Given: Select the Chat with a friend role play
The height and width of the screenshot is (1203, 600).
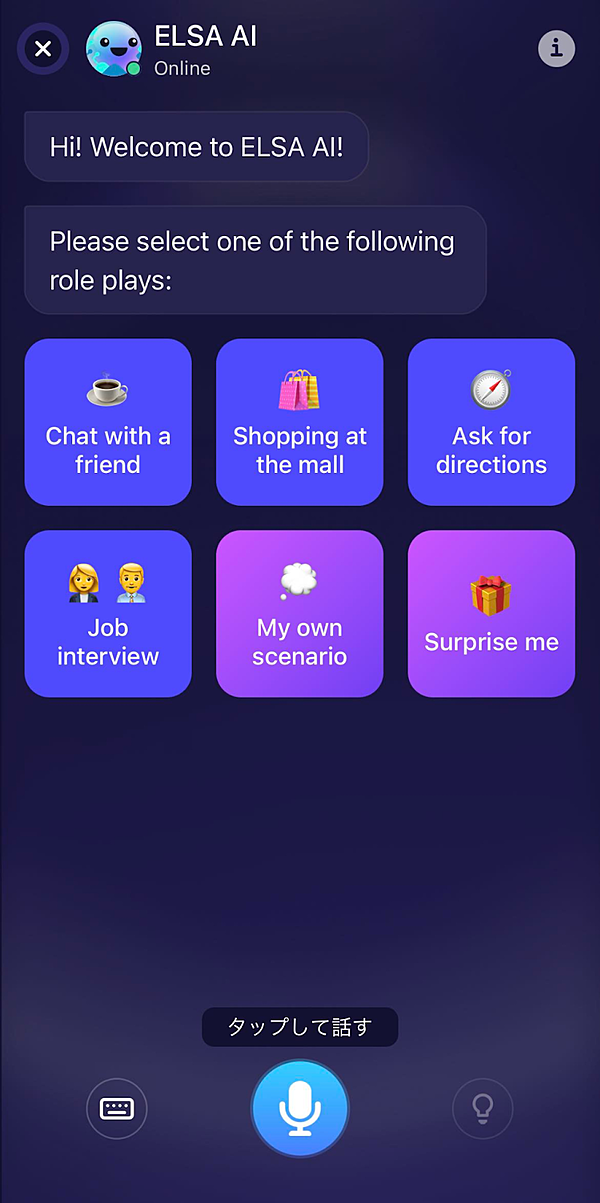Looking at the screenshot, I should click(x=108, y=422).
